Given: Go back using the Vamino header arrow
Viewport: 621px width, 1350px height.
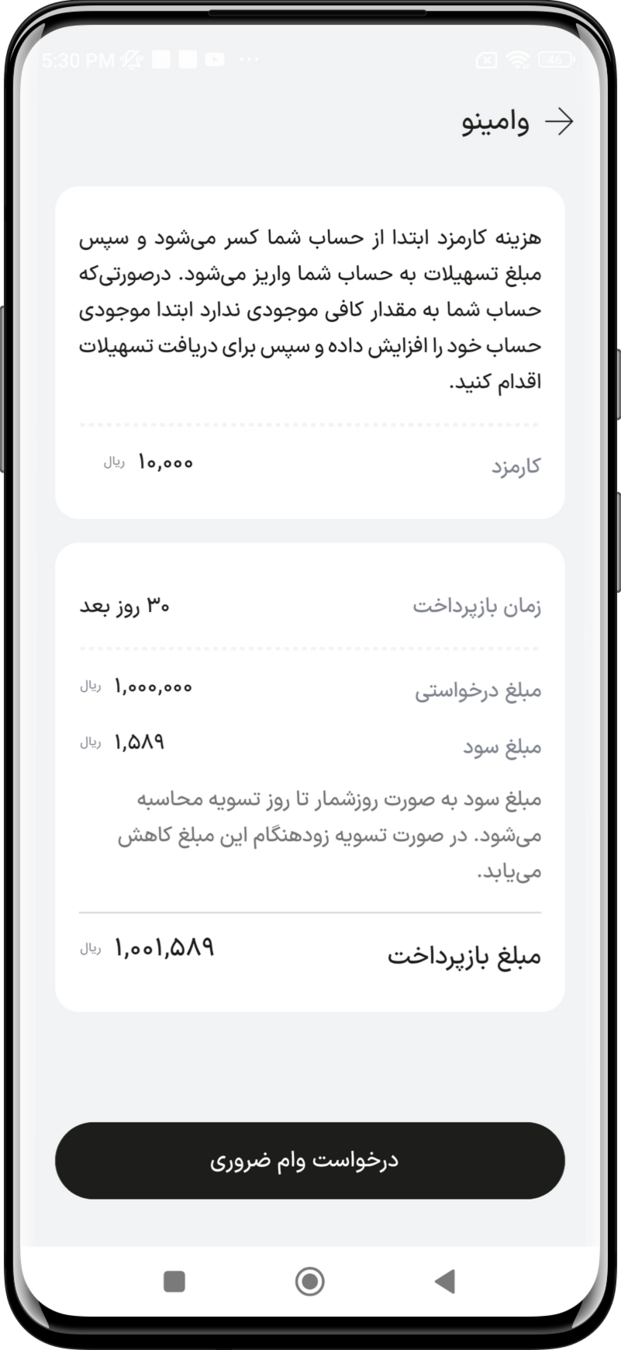Looking at the screenshot, I should tap(559, 122).
